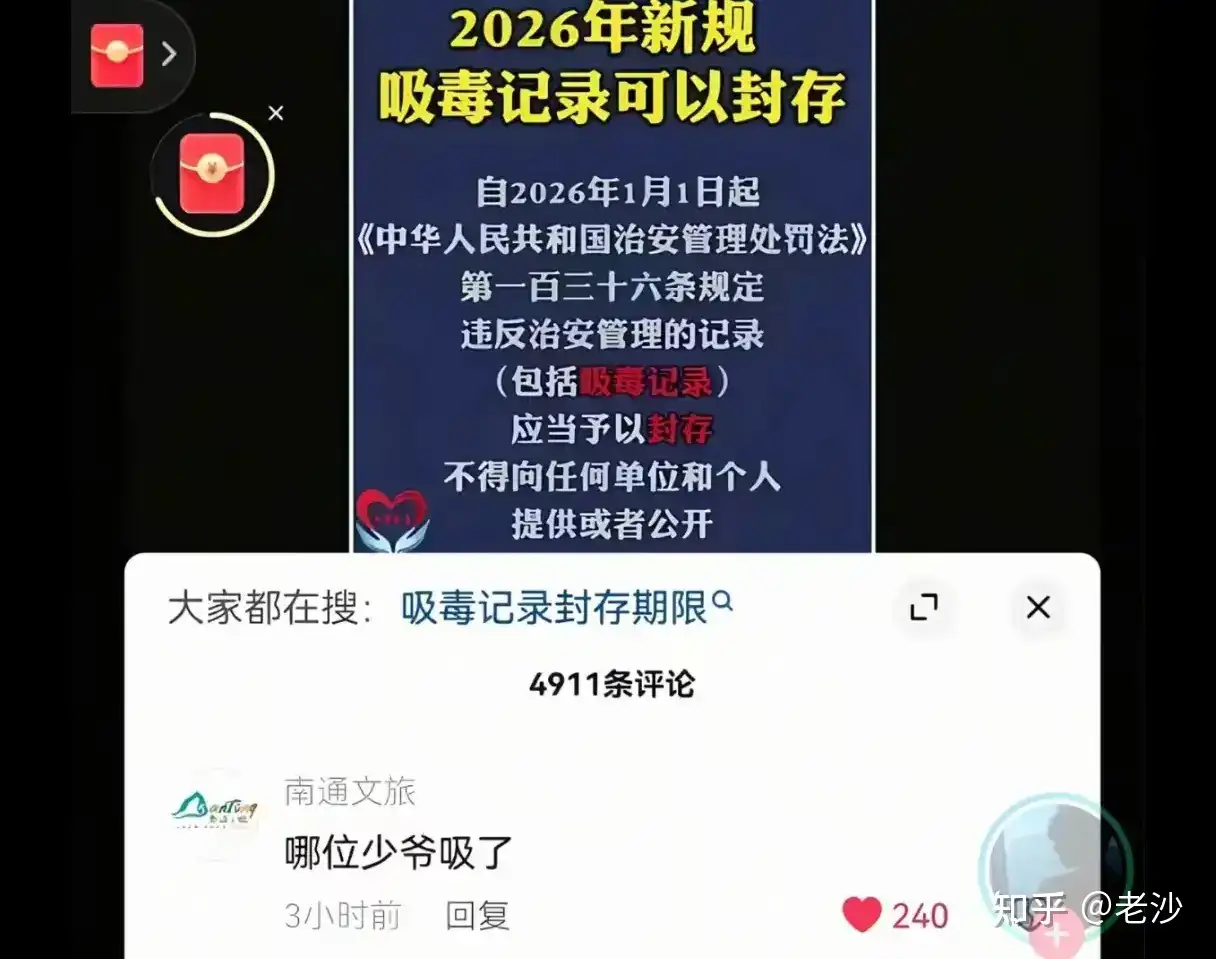Like the comment 哪位少爷吸了
Image resolution: width=1216 pixels, height=959 pixels.
coord(862,914)
